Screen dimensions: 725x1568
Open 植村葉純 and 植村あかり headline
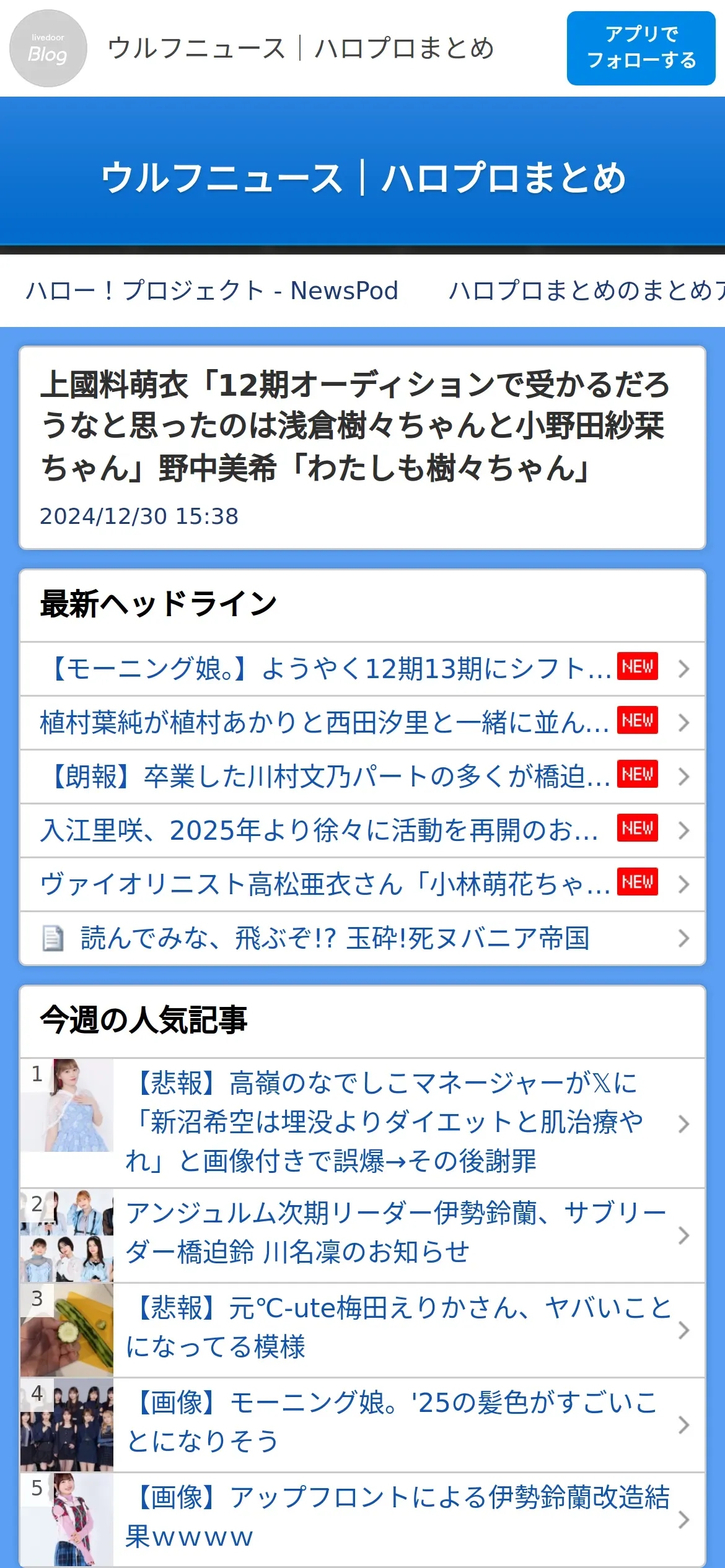362,723
